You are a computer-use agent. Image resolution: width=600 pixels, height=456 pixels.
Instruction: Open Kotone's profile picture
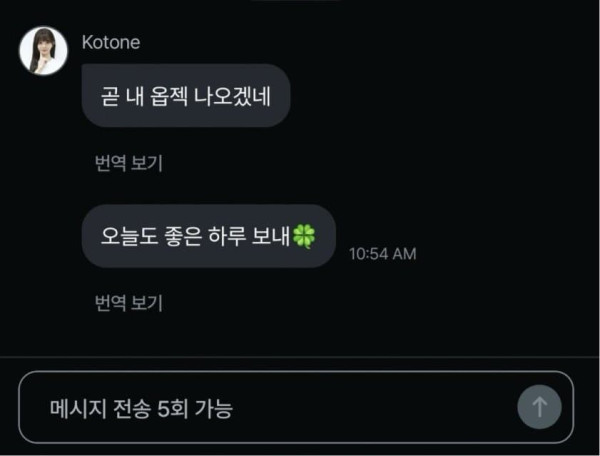pos(44,50)
